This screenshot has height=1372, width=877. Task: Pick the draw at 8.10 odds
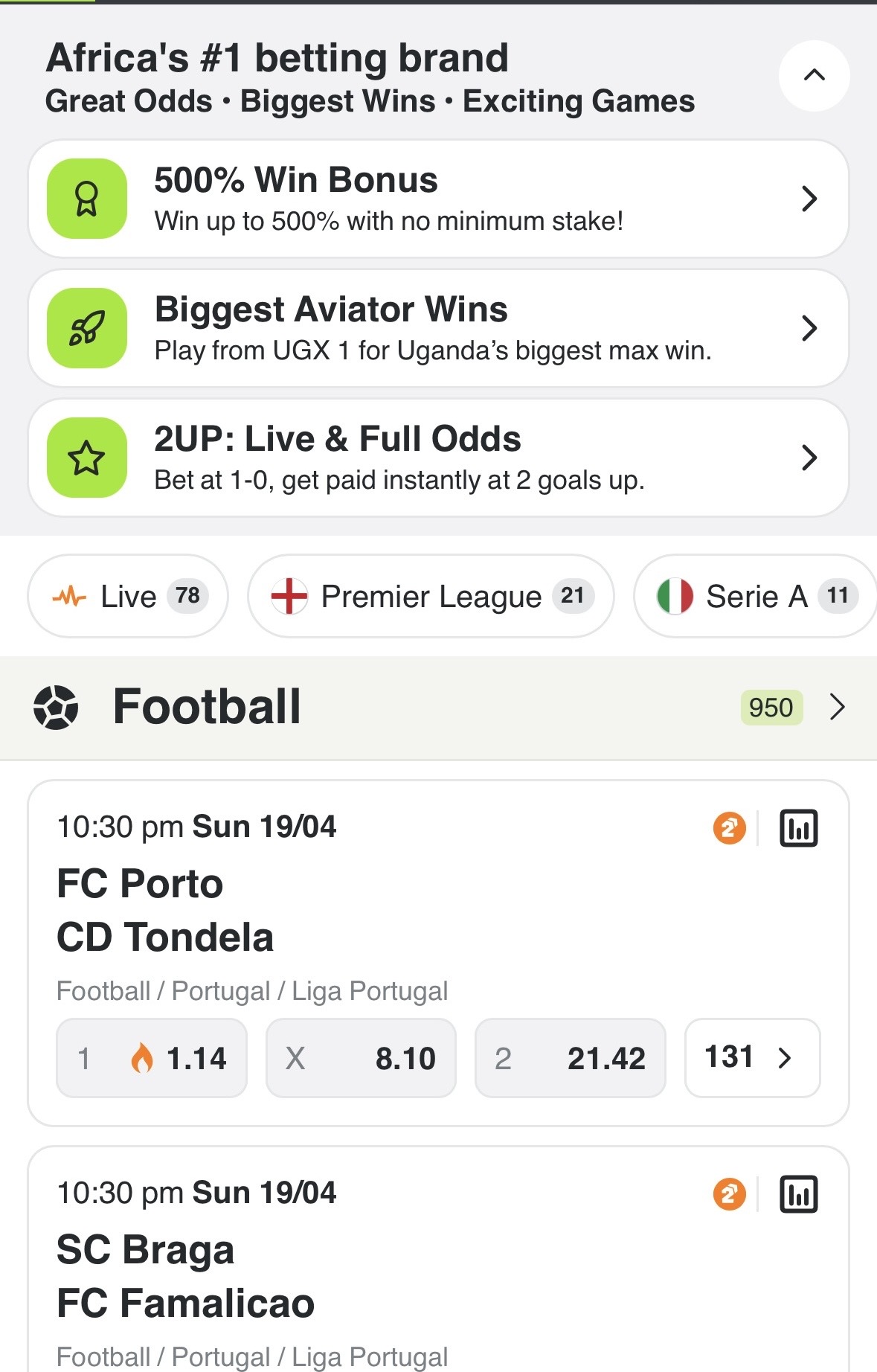point(361,1058)
